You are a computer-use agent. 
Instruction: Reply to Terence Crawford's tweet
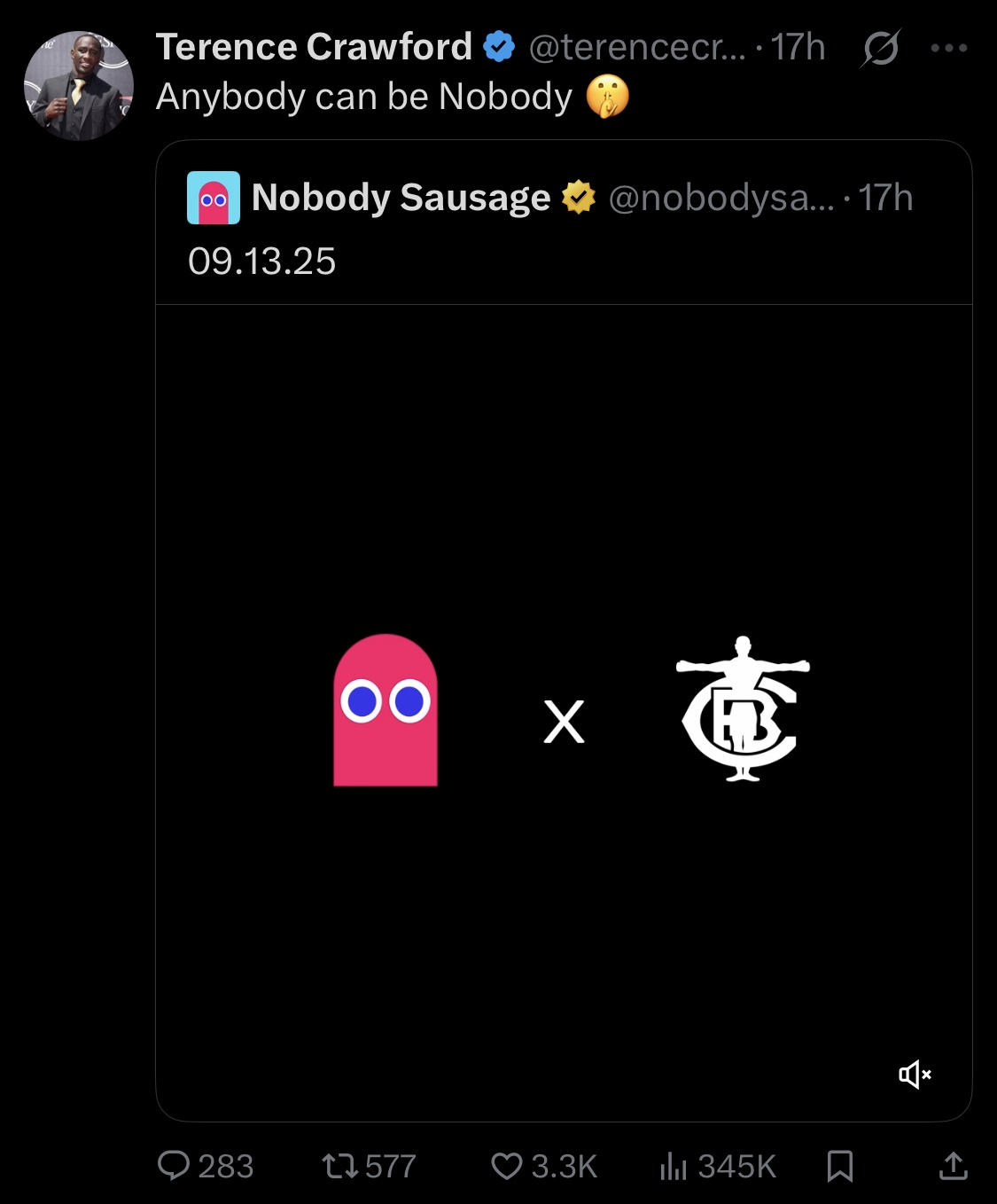[x=175, y=1165]
